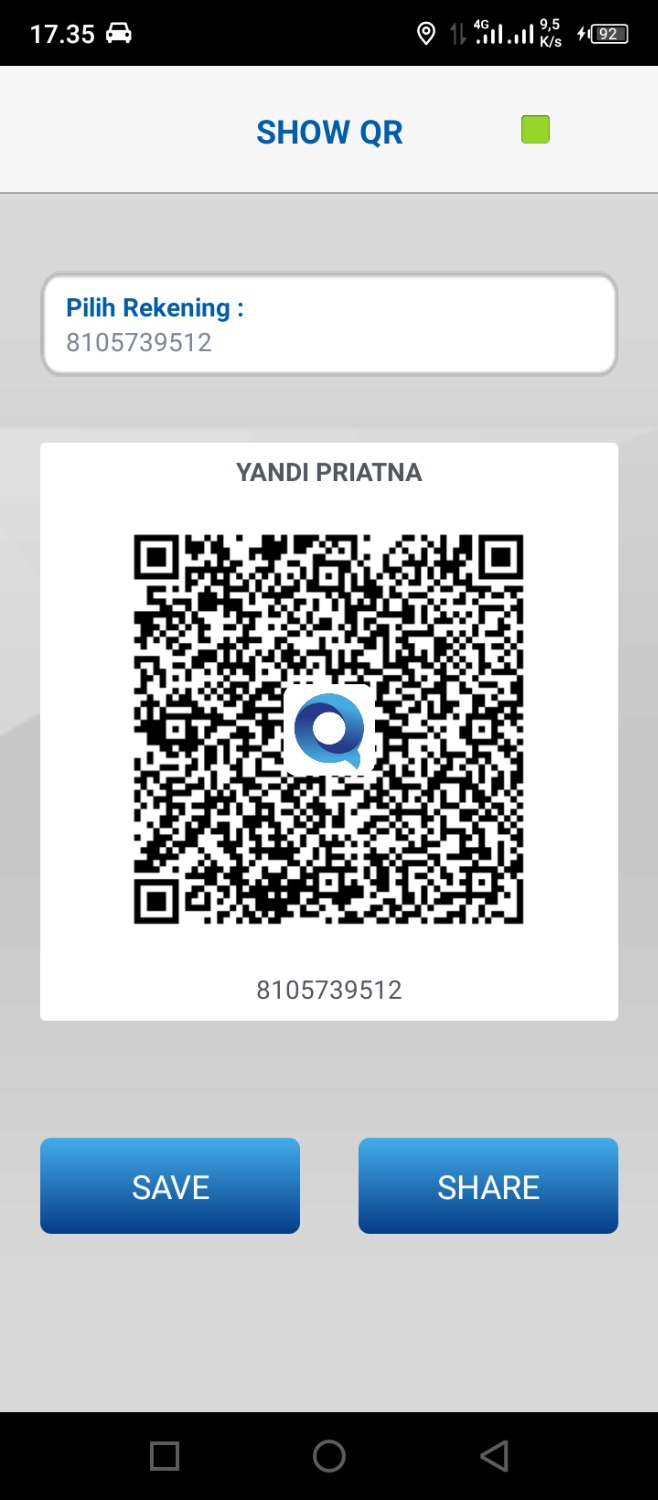Go back using the system back button

pyautogui.click(x=494, y=1456)
